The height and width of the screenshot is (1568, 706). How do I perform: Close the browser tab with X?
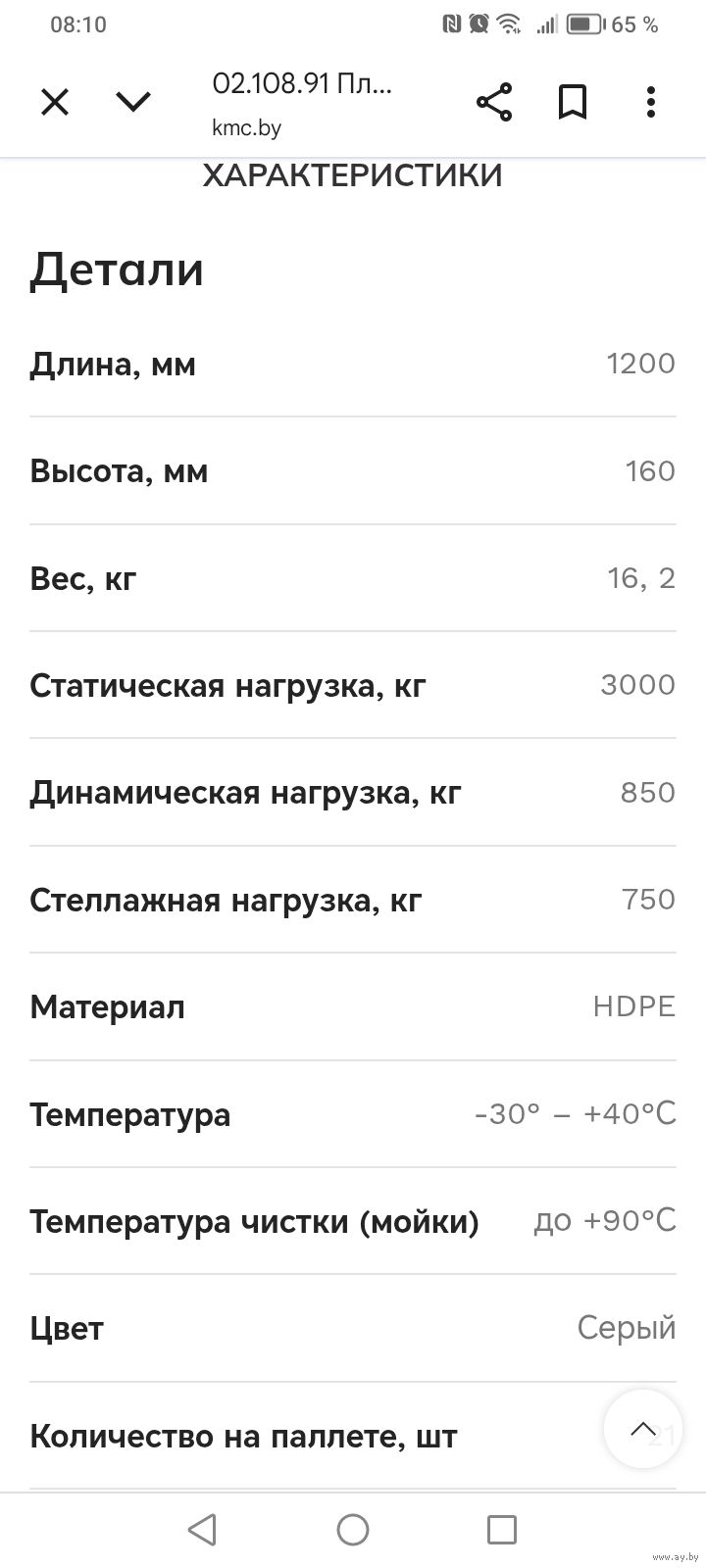tap(55, 102)
